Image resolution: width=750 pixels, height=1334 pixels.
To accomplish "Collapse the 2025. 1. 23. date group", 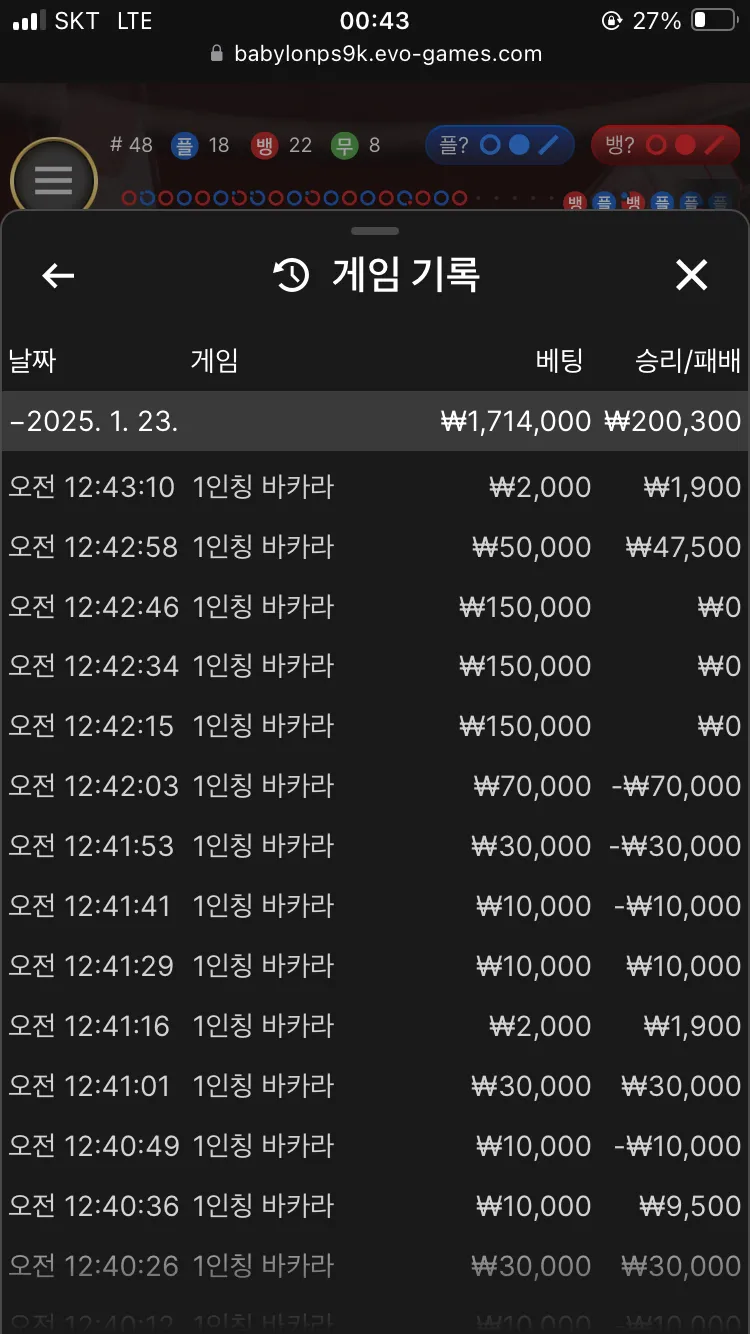I will 375,421.
